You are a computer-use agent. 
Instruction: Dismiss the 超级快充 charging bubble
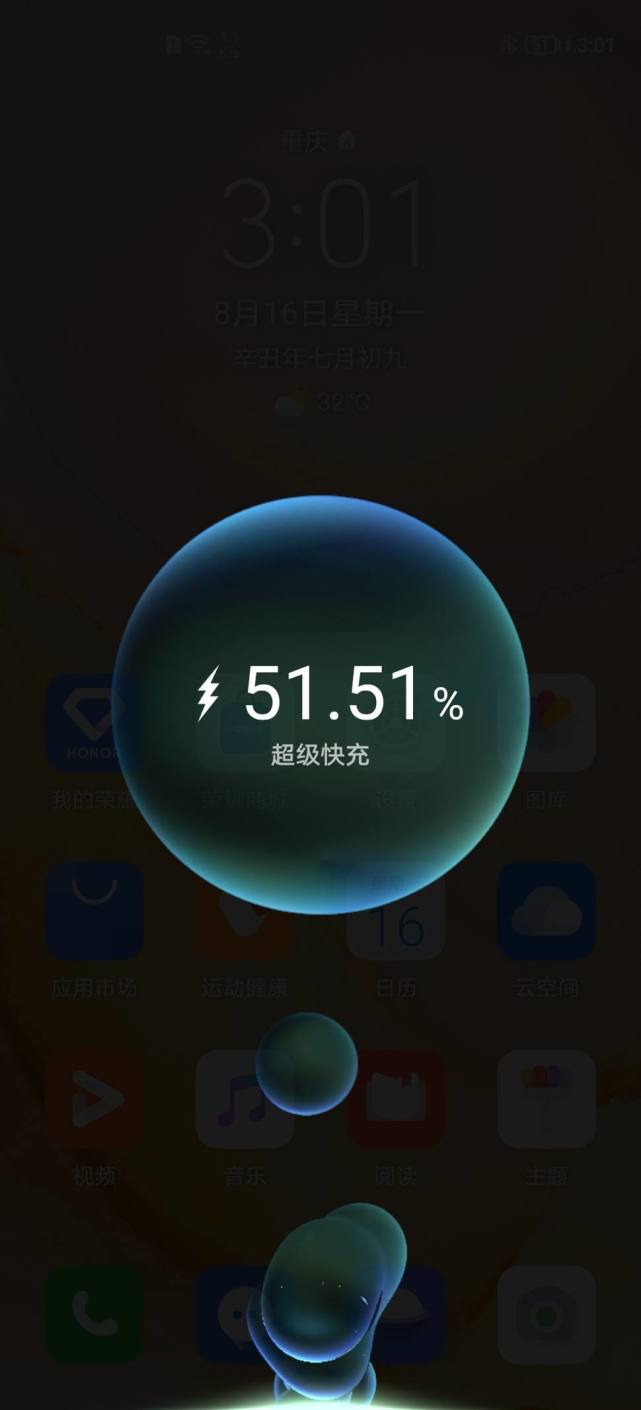click(320, 705)
